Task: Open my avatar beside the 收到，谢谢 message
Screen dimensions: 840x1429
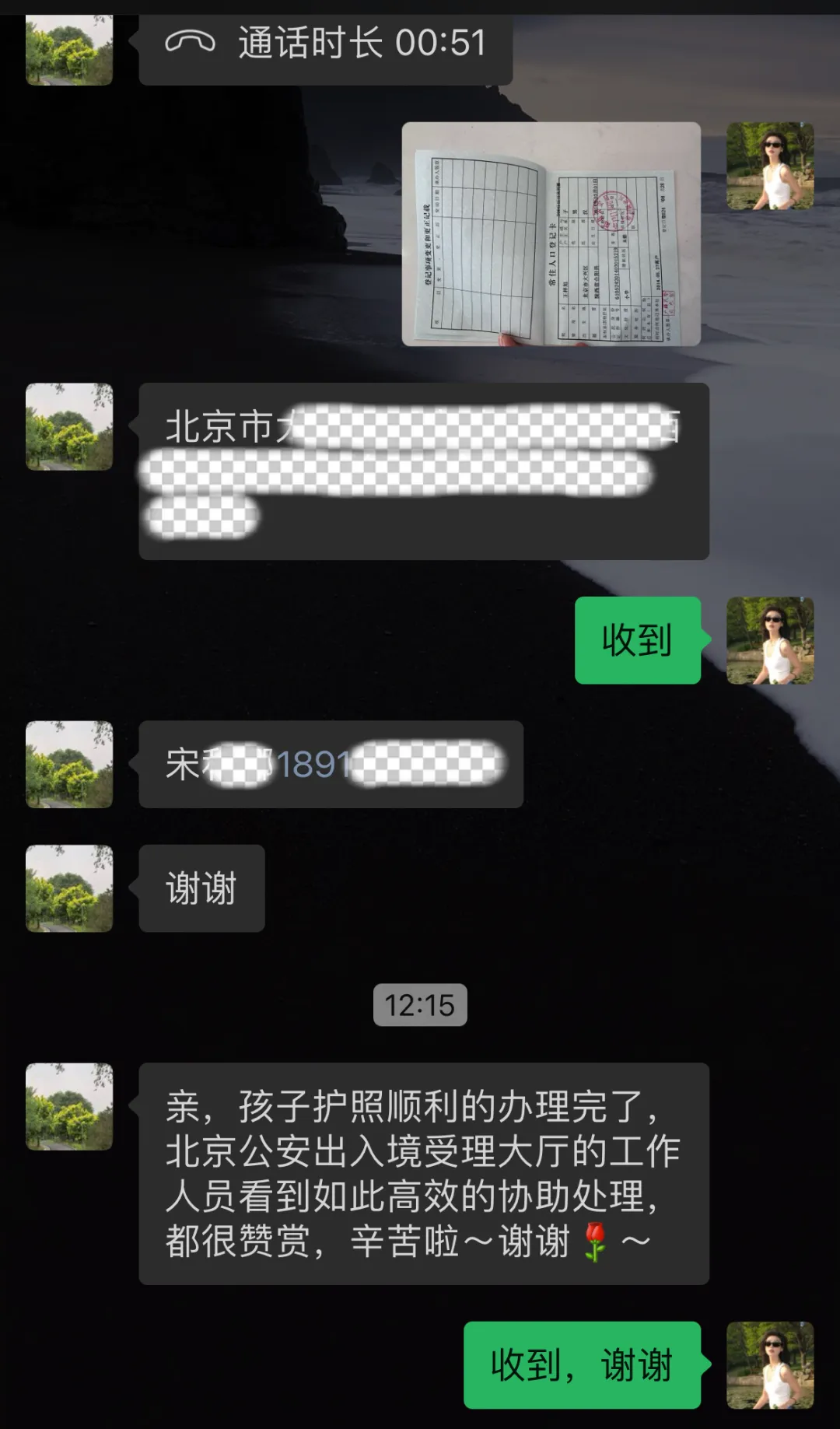Action: [769, 1364]
